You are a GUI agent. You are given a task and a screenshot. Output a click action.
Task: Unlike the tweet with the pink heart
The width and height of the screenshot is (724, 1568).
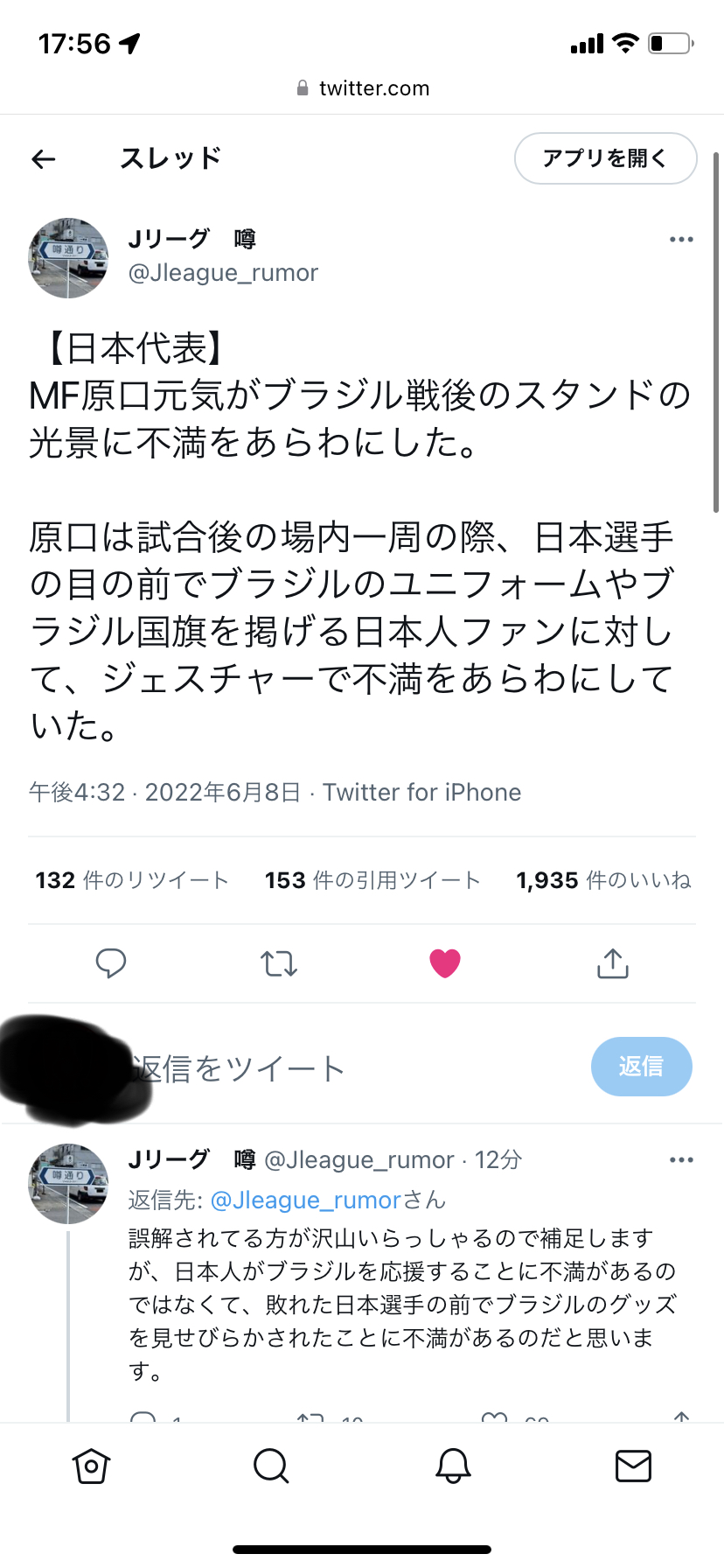point(445,963)
